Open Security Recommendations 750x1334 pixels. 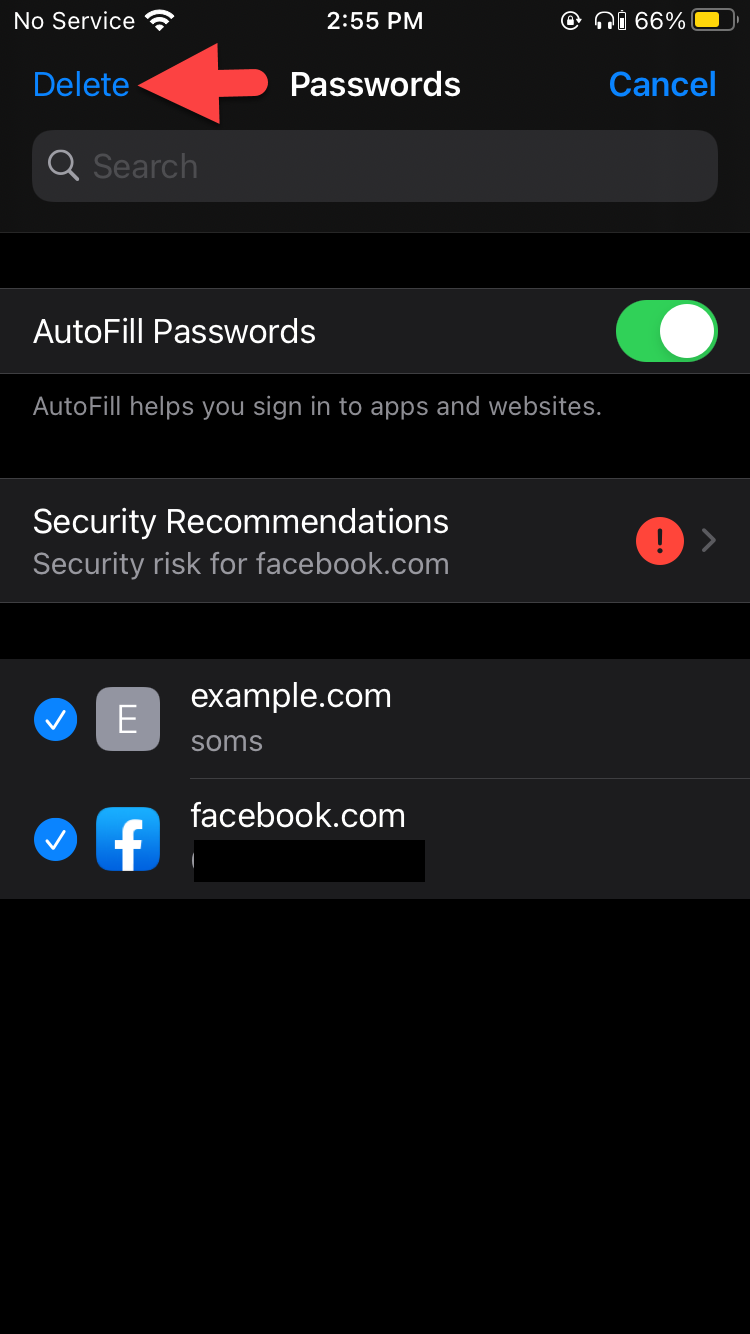[x=375, y=541]
